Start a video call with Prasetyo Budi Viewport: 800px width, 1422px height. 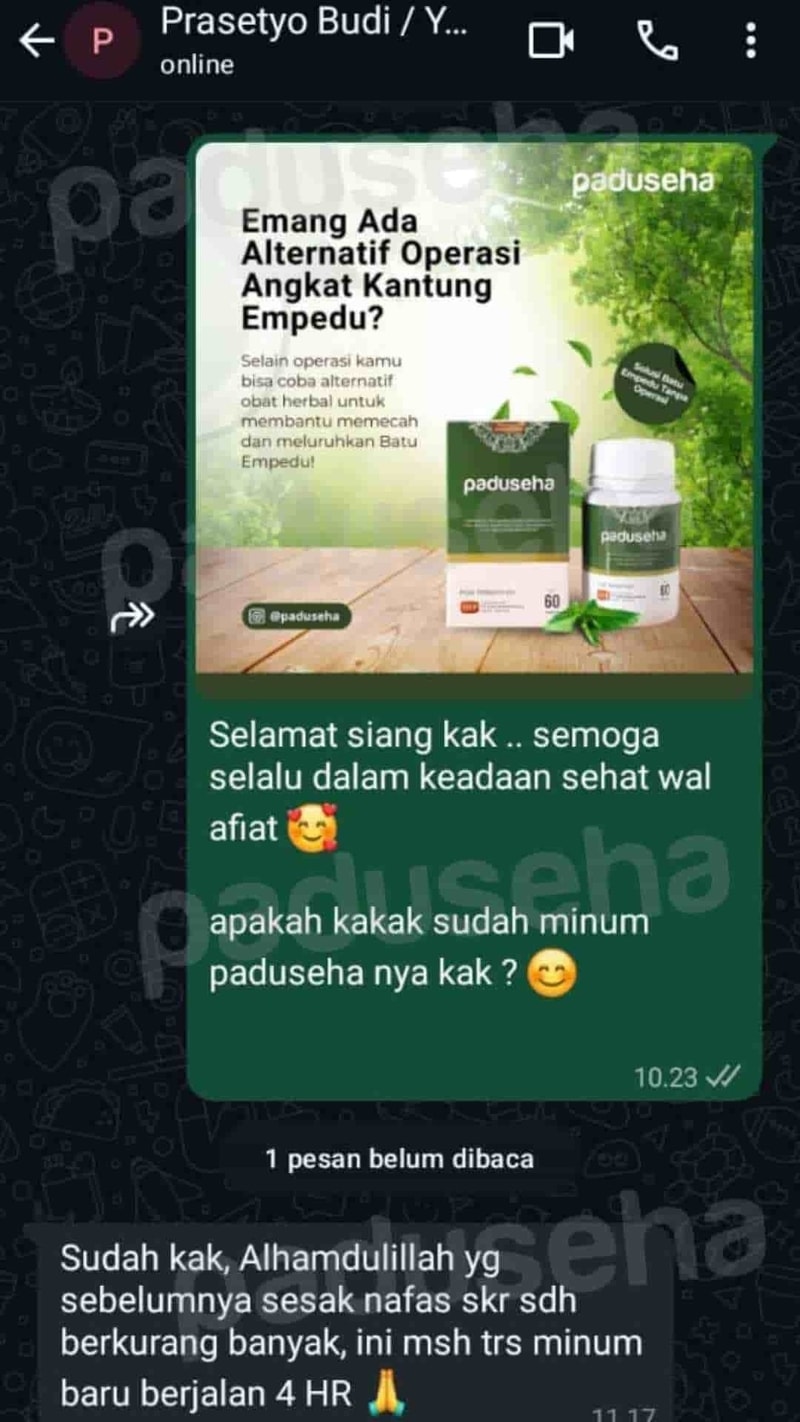pos(551,42)
